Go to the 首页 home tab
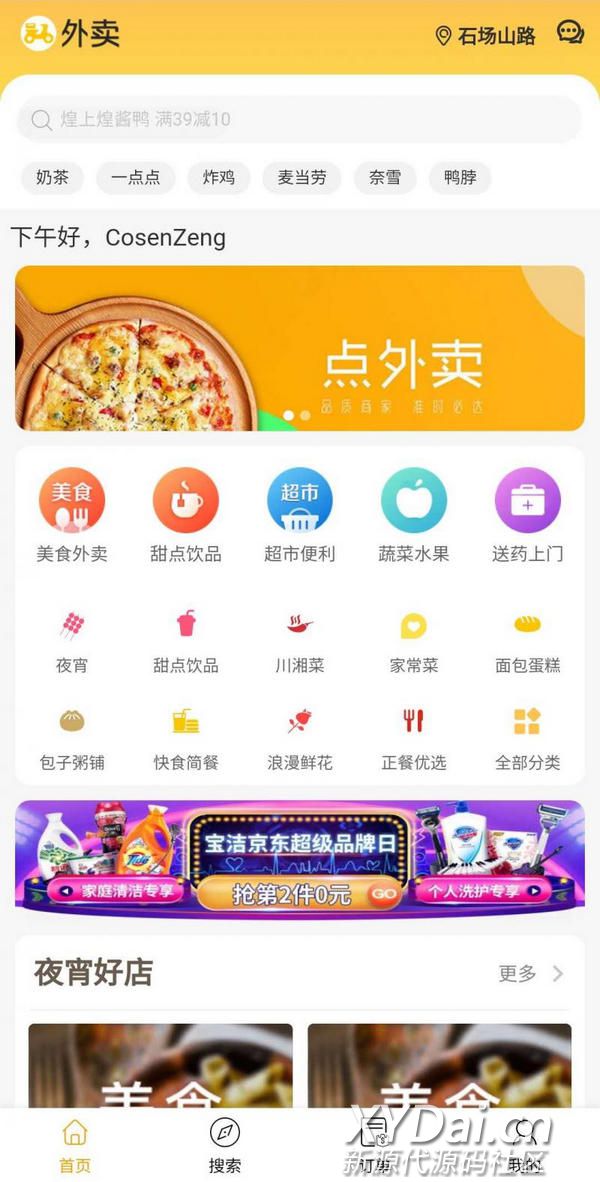 point(75,1145)
